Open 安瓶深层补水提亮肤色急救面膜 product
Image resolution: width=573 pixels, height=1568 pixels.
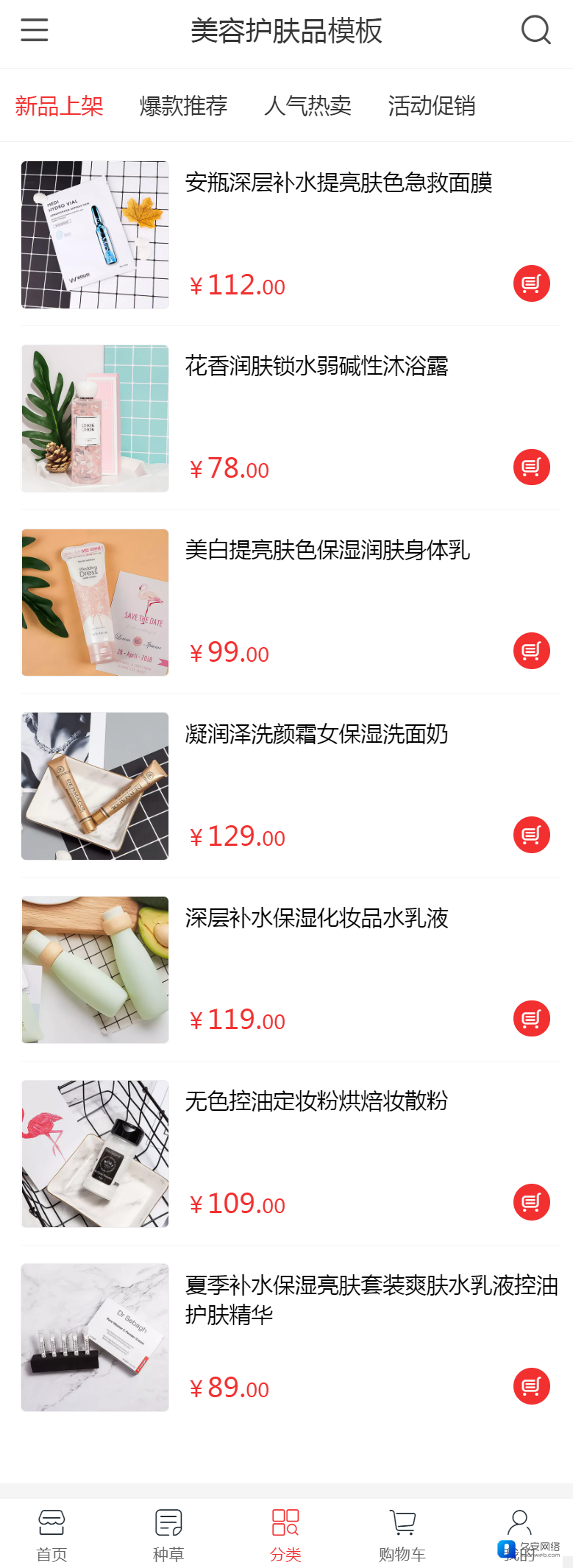pyautogui.click(x=338, y=183)
